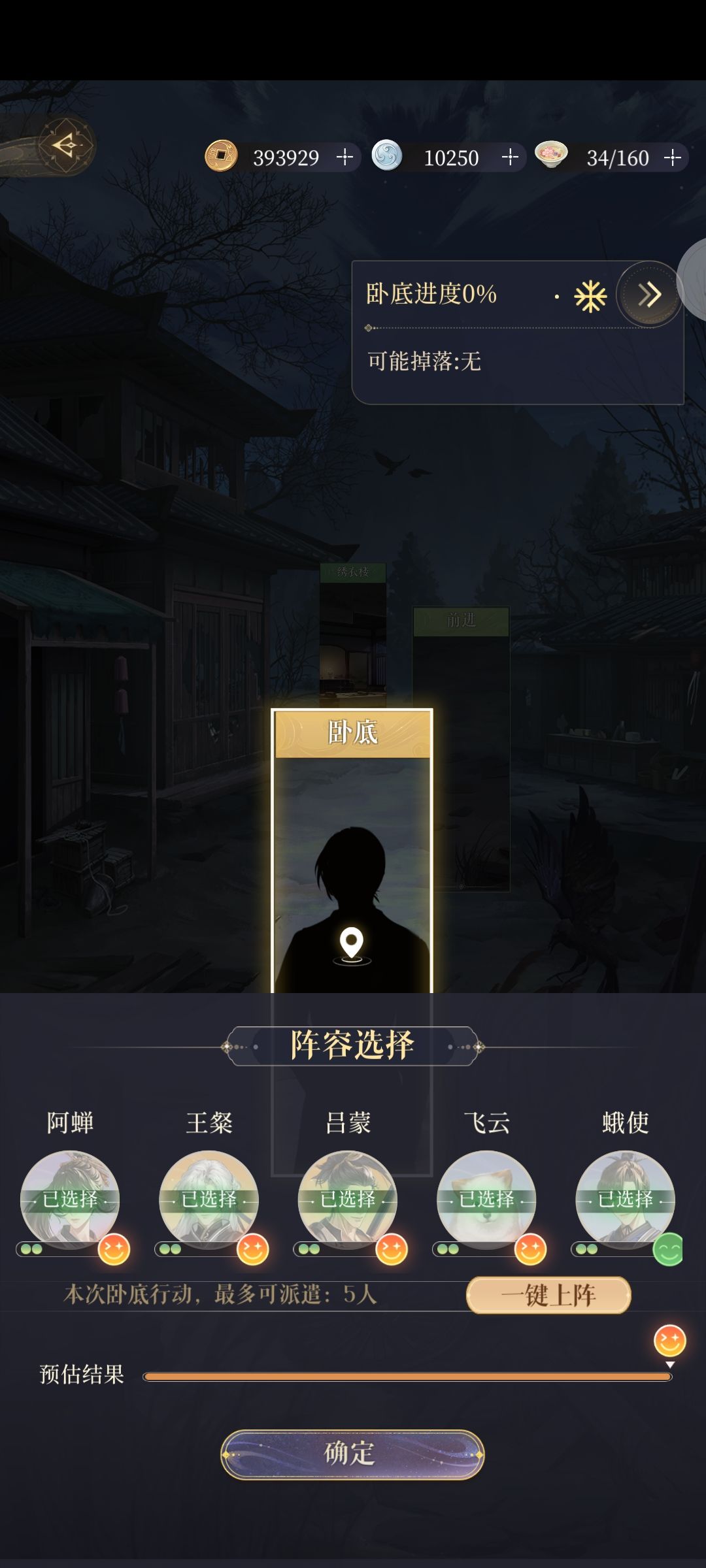Expand the 卧底进度 panel with the double arrow
The image size is (706, 1568).
(648, 295)
